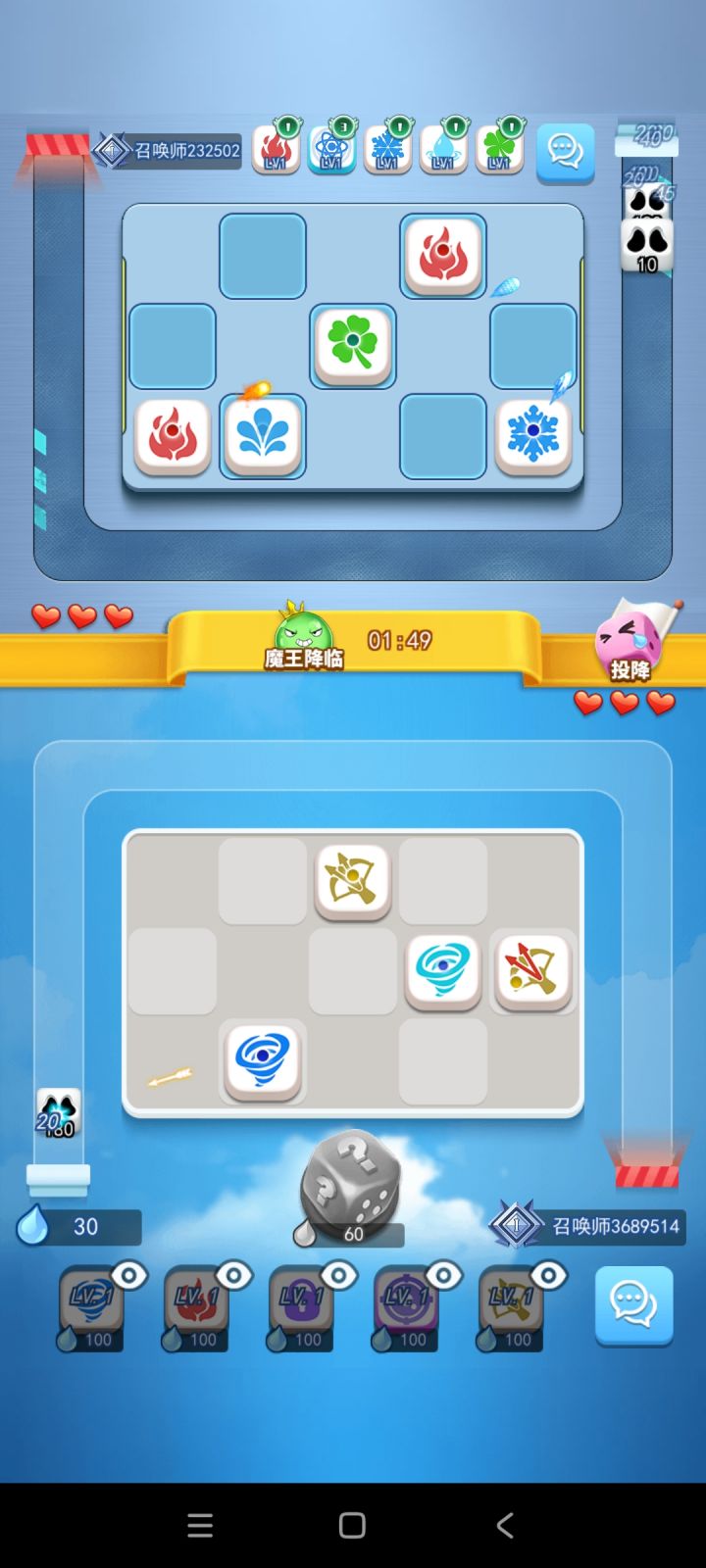Click the clover tile on the opponent's board
Viewport: 706px width, 1568px height.
coord(353,346)
